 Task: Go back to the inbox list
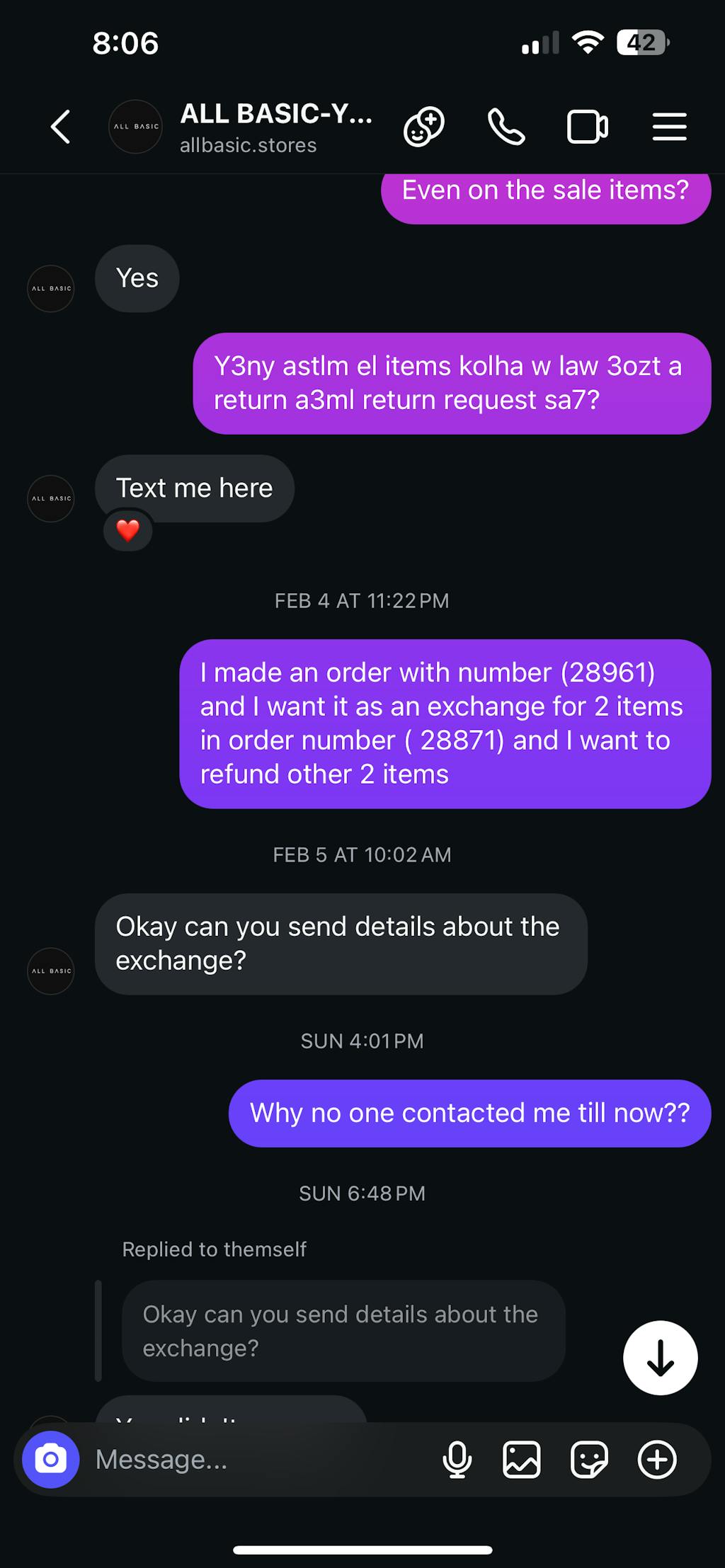click(x=61, y=127)
